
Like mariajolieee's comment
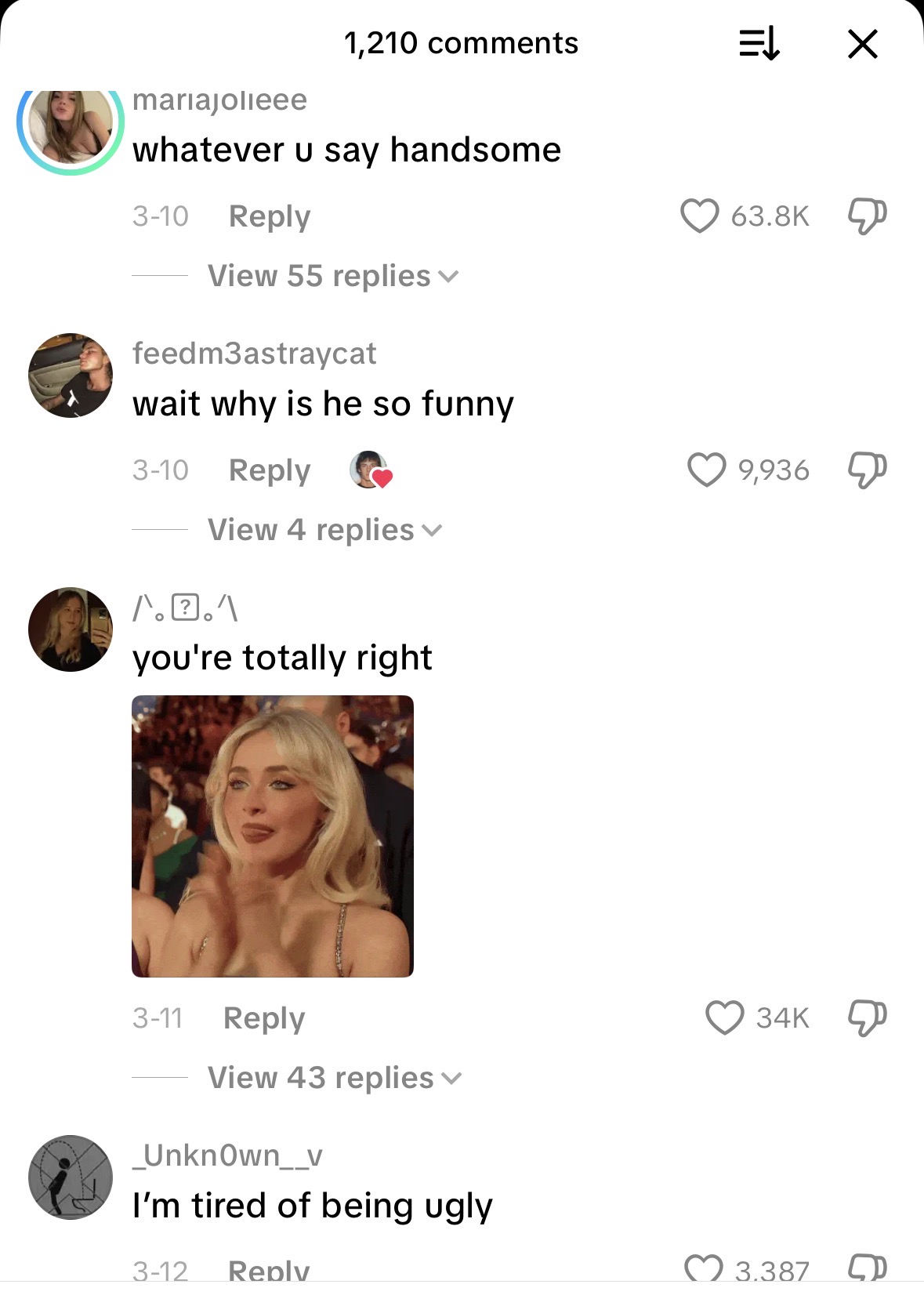point(699,216)
